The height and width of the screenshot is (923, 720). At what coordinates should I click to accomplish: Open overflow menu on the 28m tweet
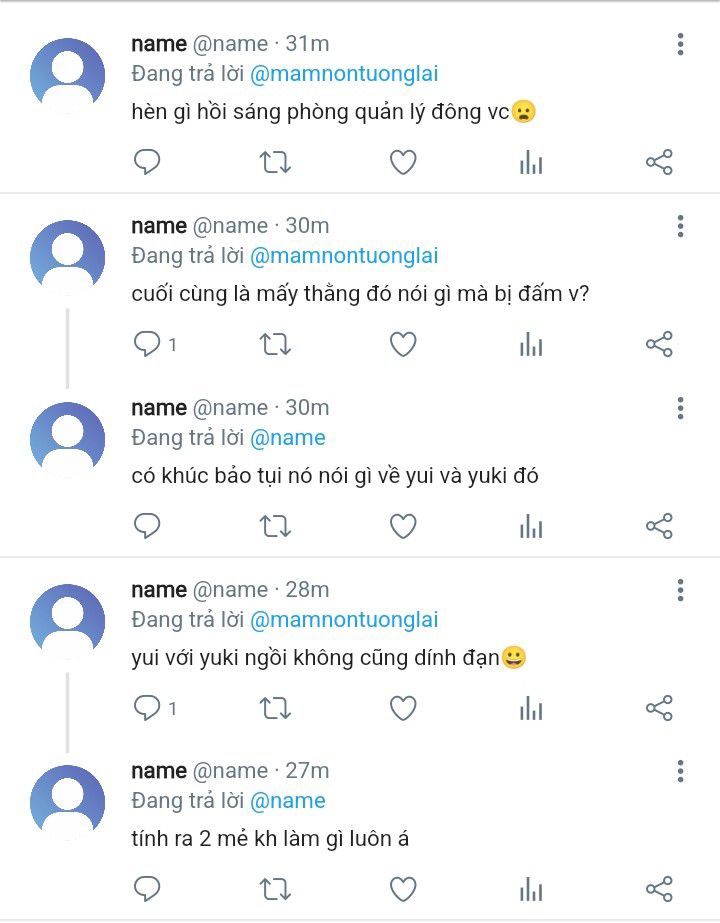(680, 590)
